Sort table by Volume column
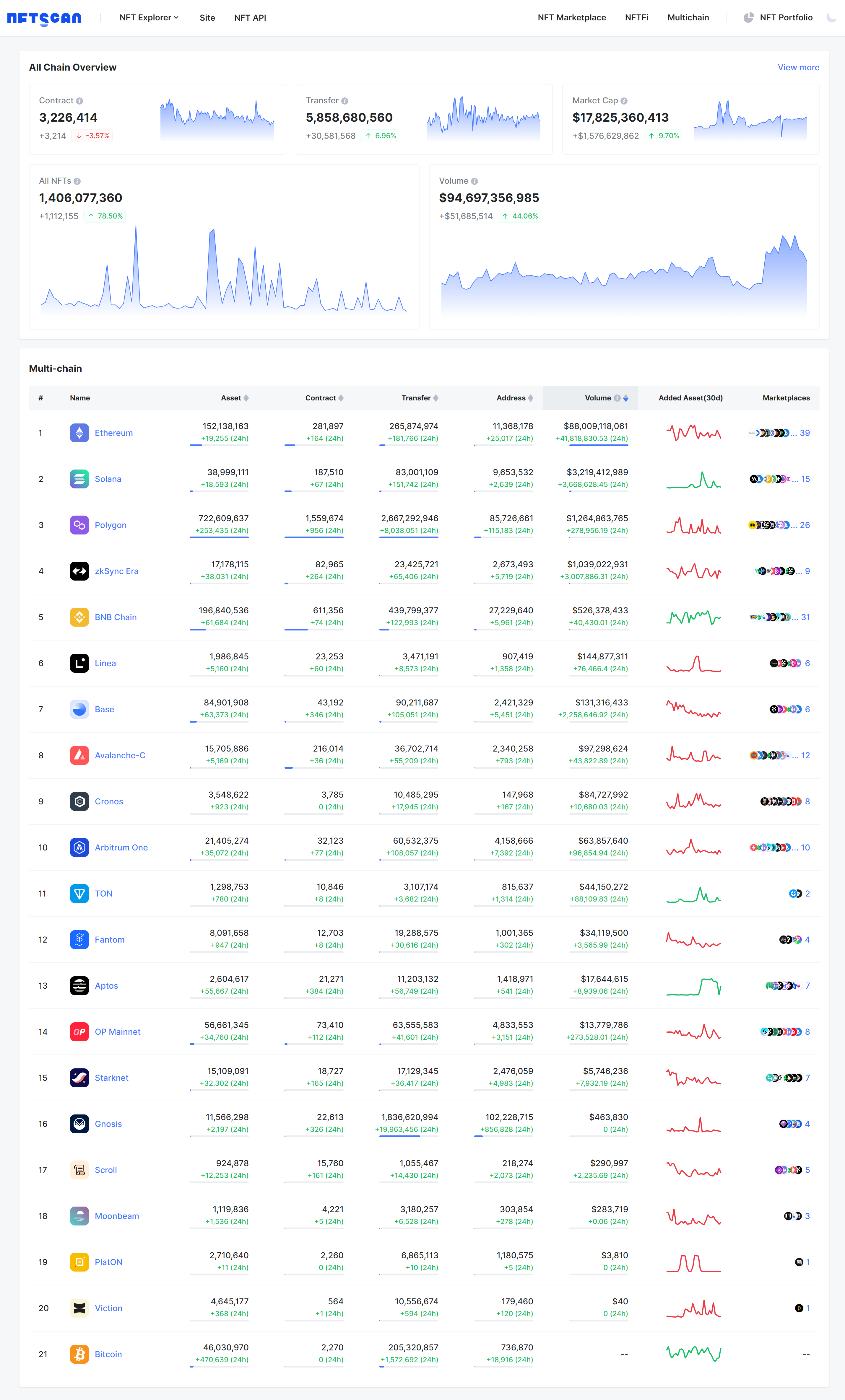This screenshot has width=845, height=1400. [x=625, y=398]
